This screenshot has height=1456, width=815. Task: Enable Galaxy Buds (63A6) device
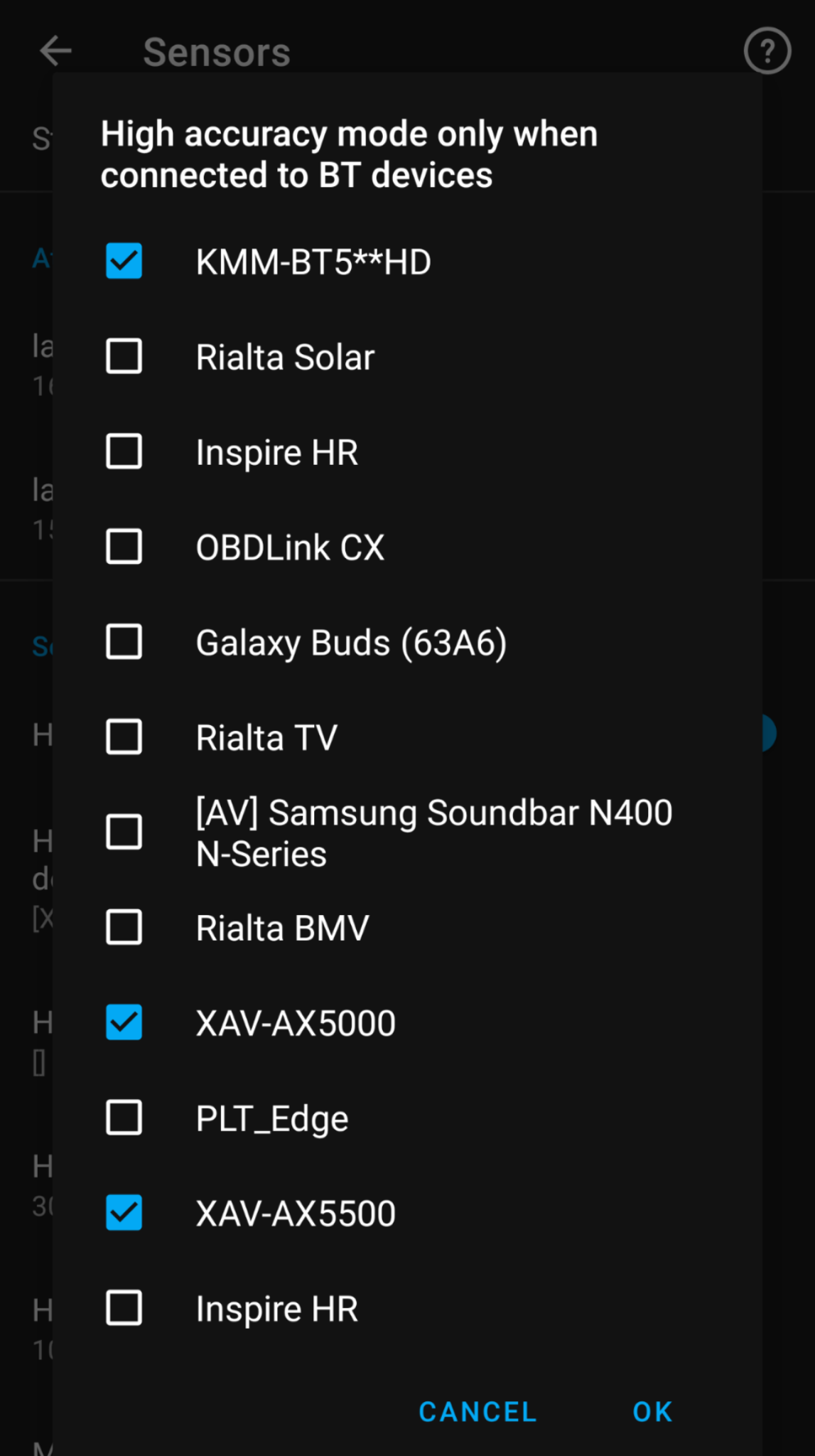point(124,642)
